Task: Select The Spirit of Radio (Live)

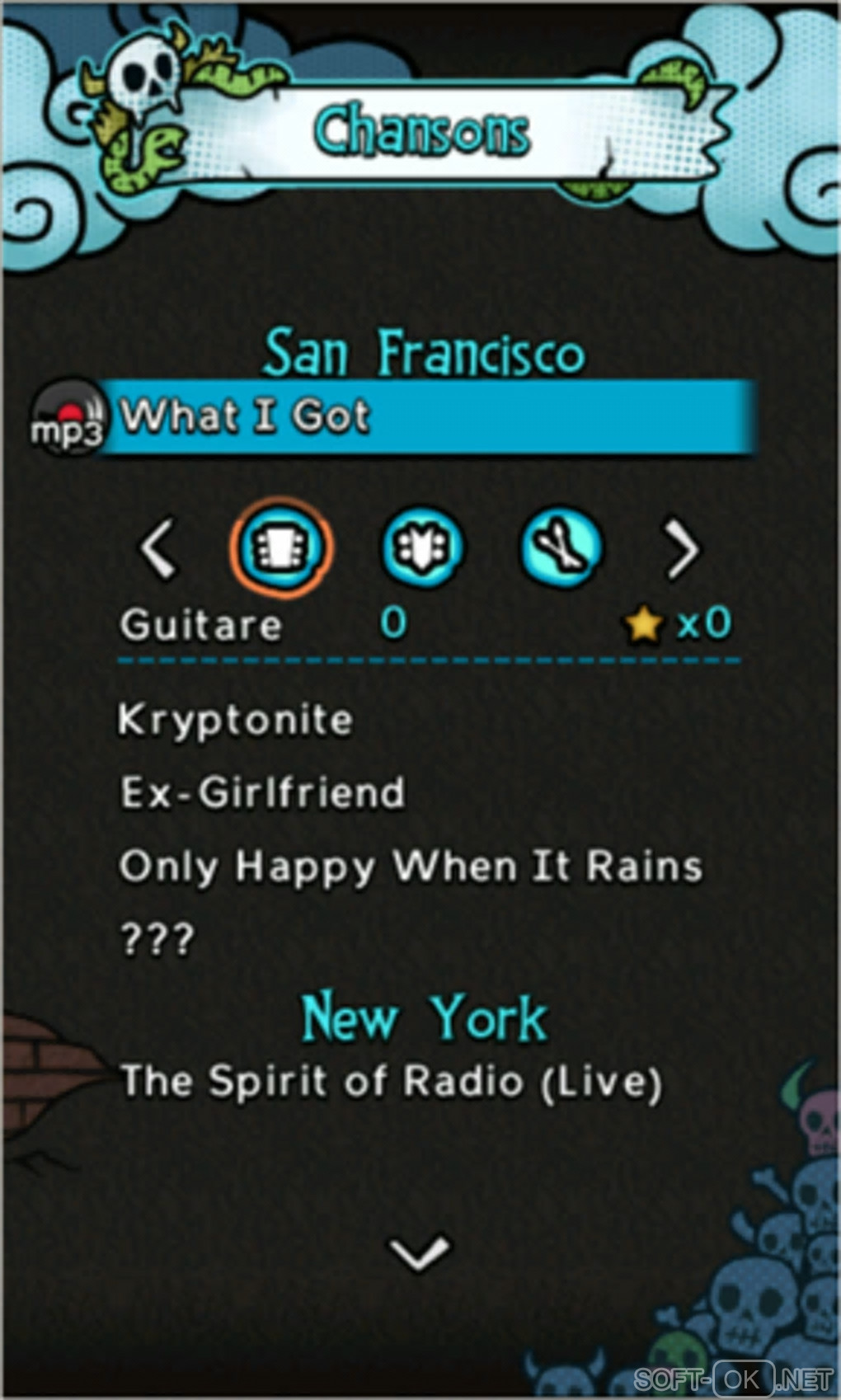Action: pyautogui.click(x=391, y=1081)
